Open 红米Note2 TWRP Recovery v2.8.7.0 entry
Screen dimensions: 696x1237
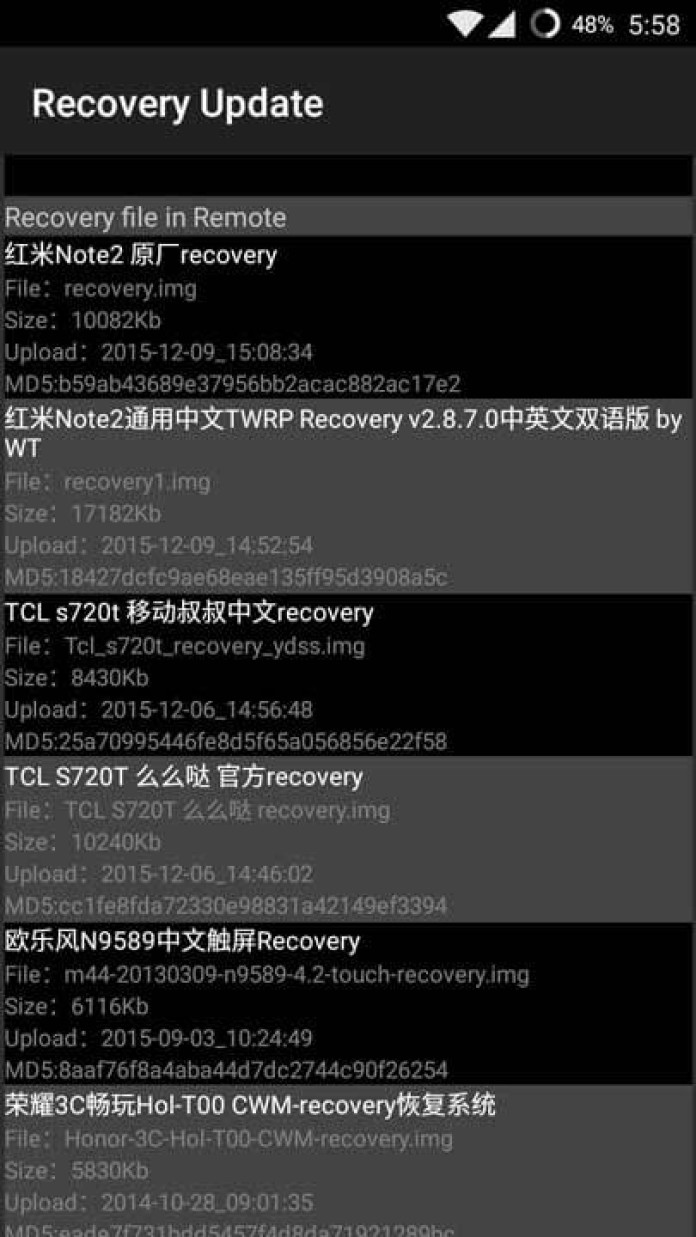(348, 496)
